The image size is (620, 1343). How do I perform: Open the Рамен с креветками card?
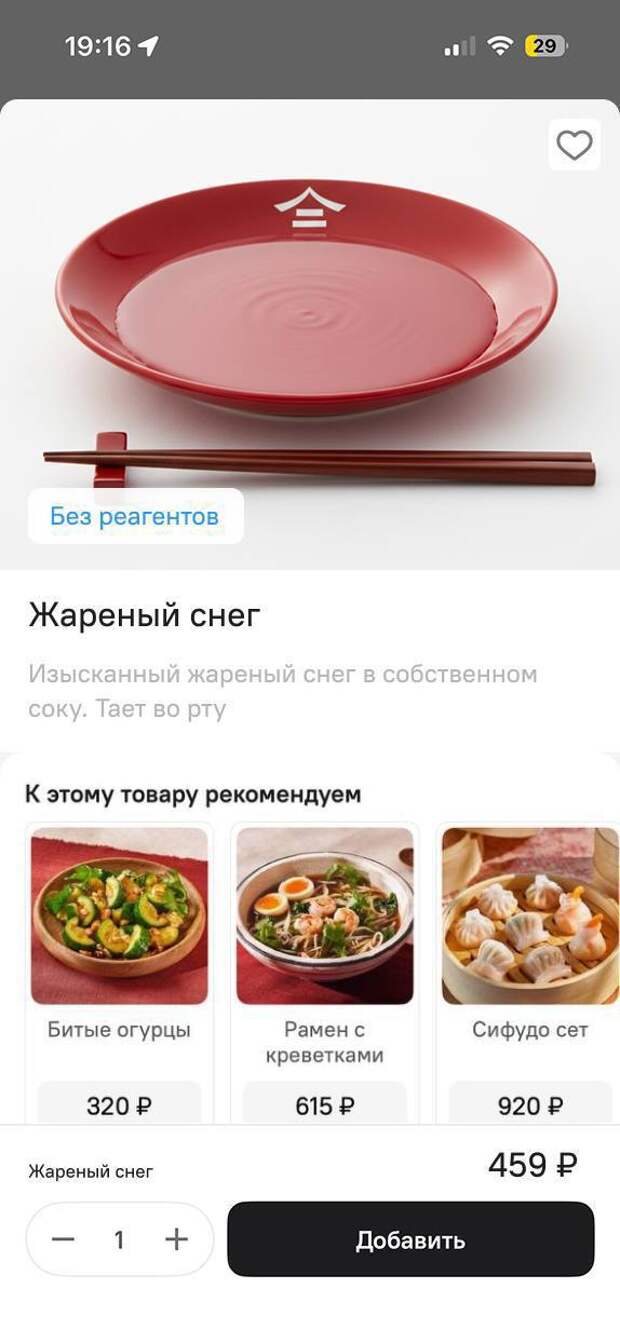point(325,916)
